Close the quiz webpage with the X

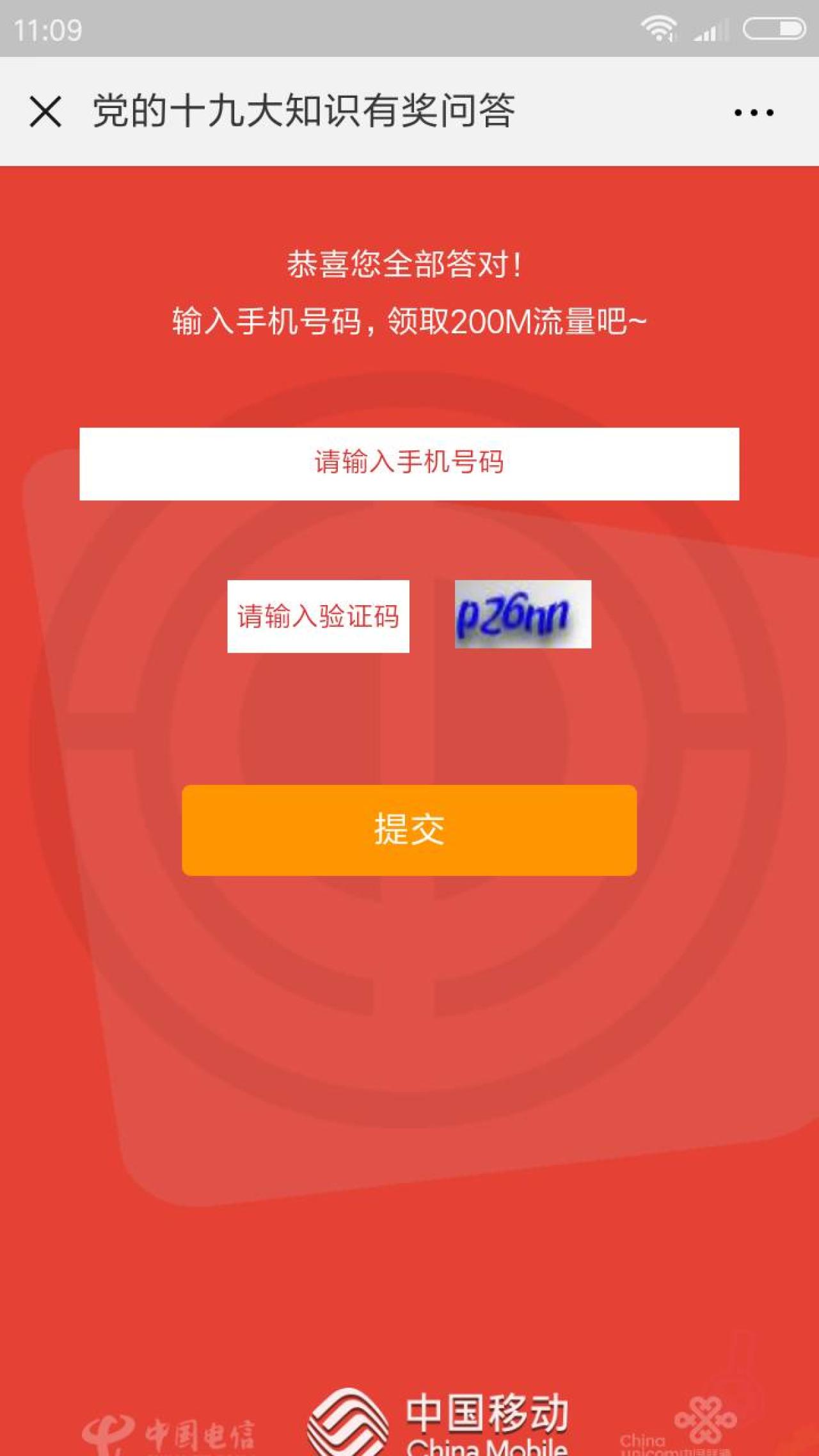tap(45, 112)
